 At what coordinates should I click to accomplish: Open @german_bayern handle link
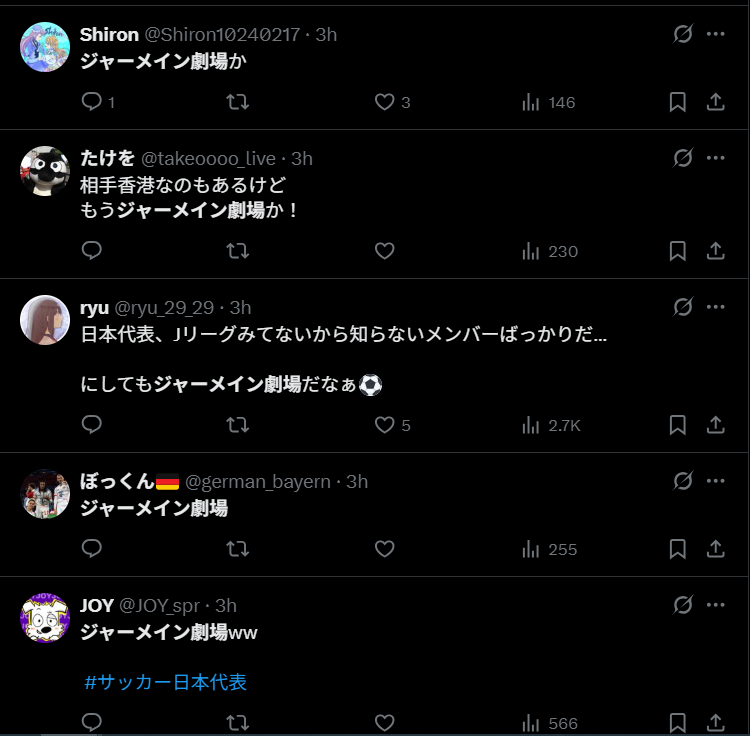pos(258,481)
